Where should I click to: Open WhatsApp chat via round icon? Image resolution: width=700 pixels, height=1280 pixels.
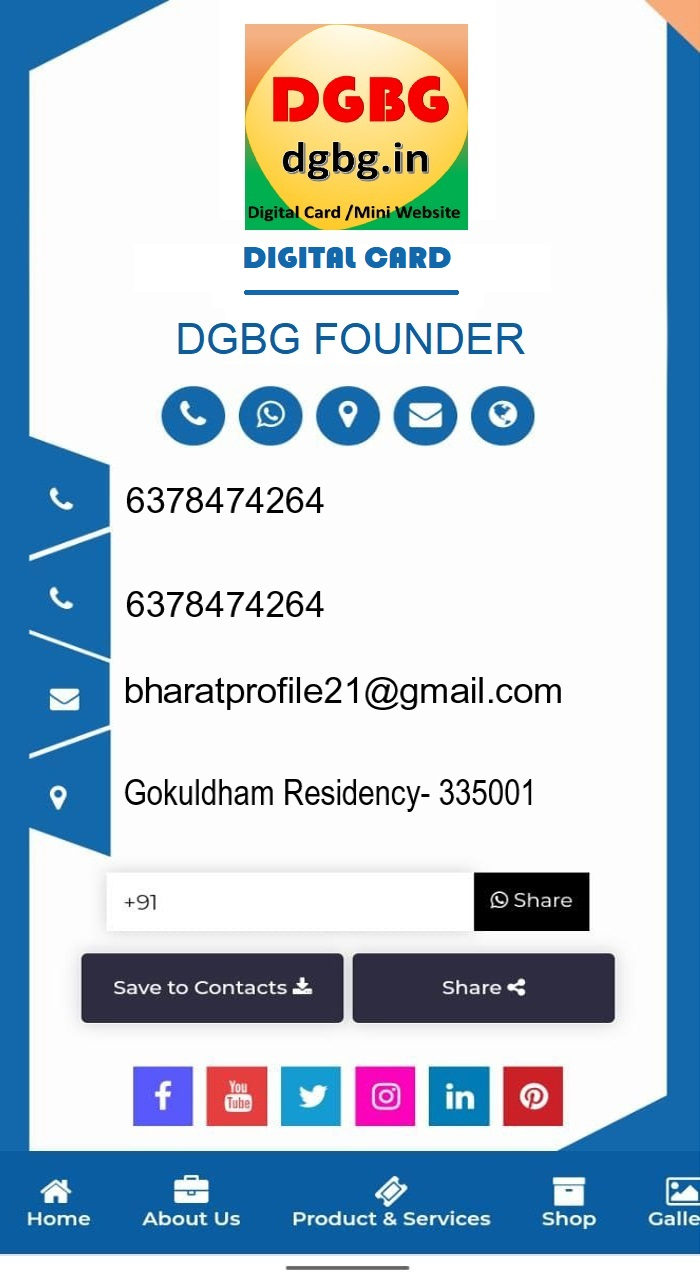(270, 414)
